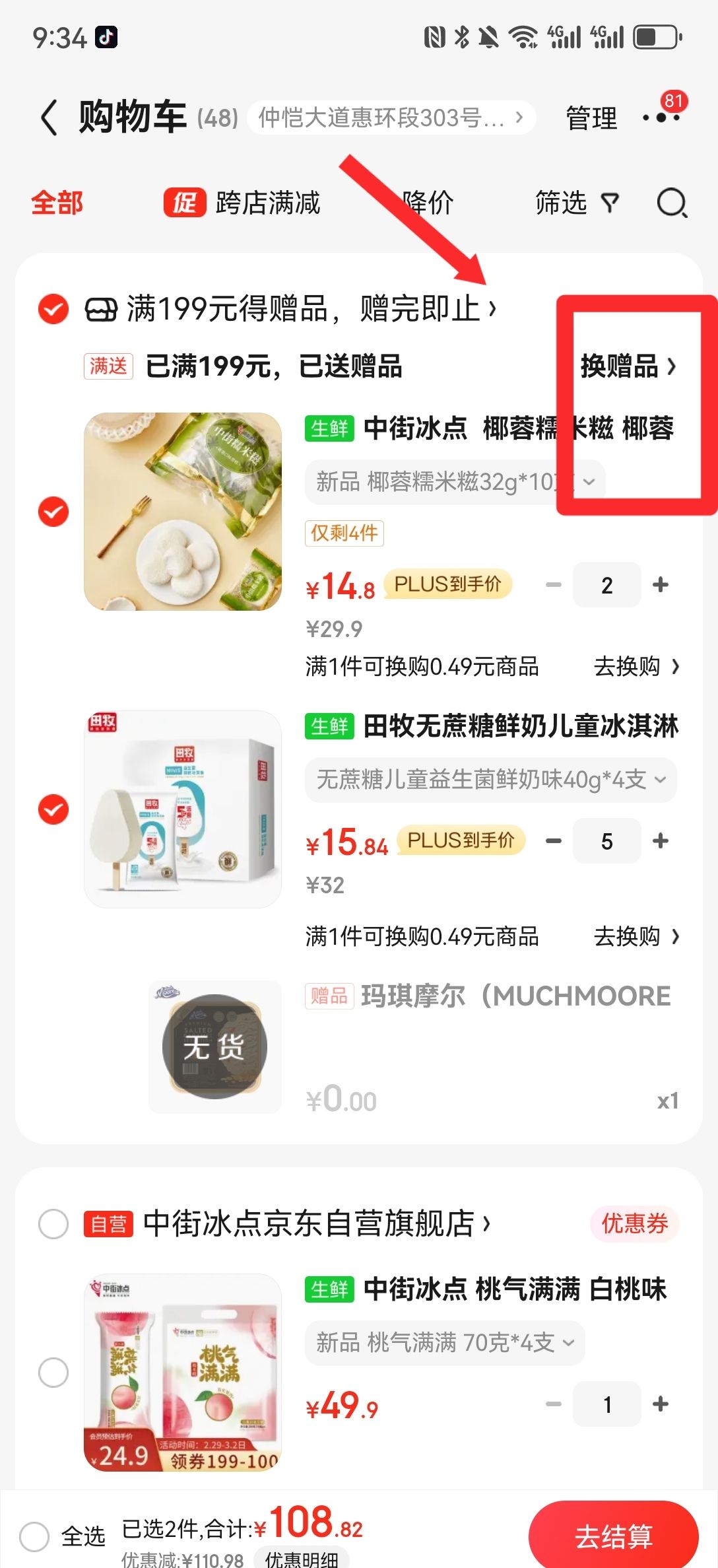Open the 筛选 filter
This screenshot has height=1568, width=718.
pos(577,202)
